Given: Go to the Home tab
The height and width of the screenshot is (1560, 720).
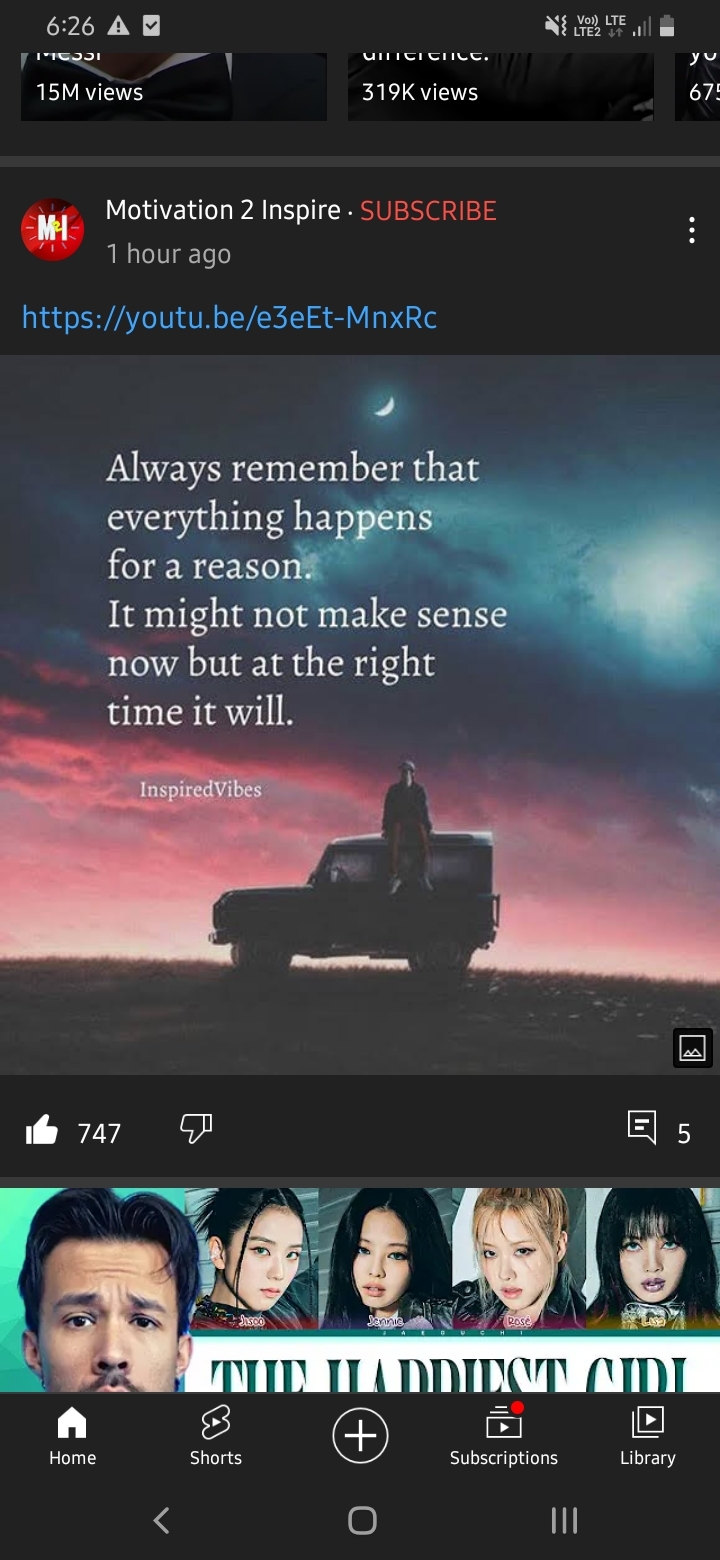Looking at the screenshot, I should [x=72, y=1436].
